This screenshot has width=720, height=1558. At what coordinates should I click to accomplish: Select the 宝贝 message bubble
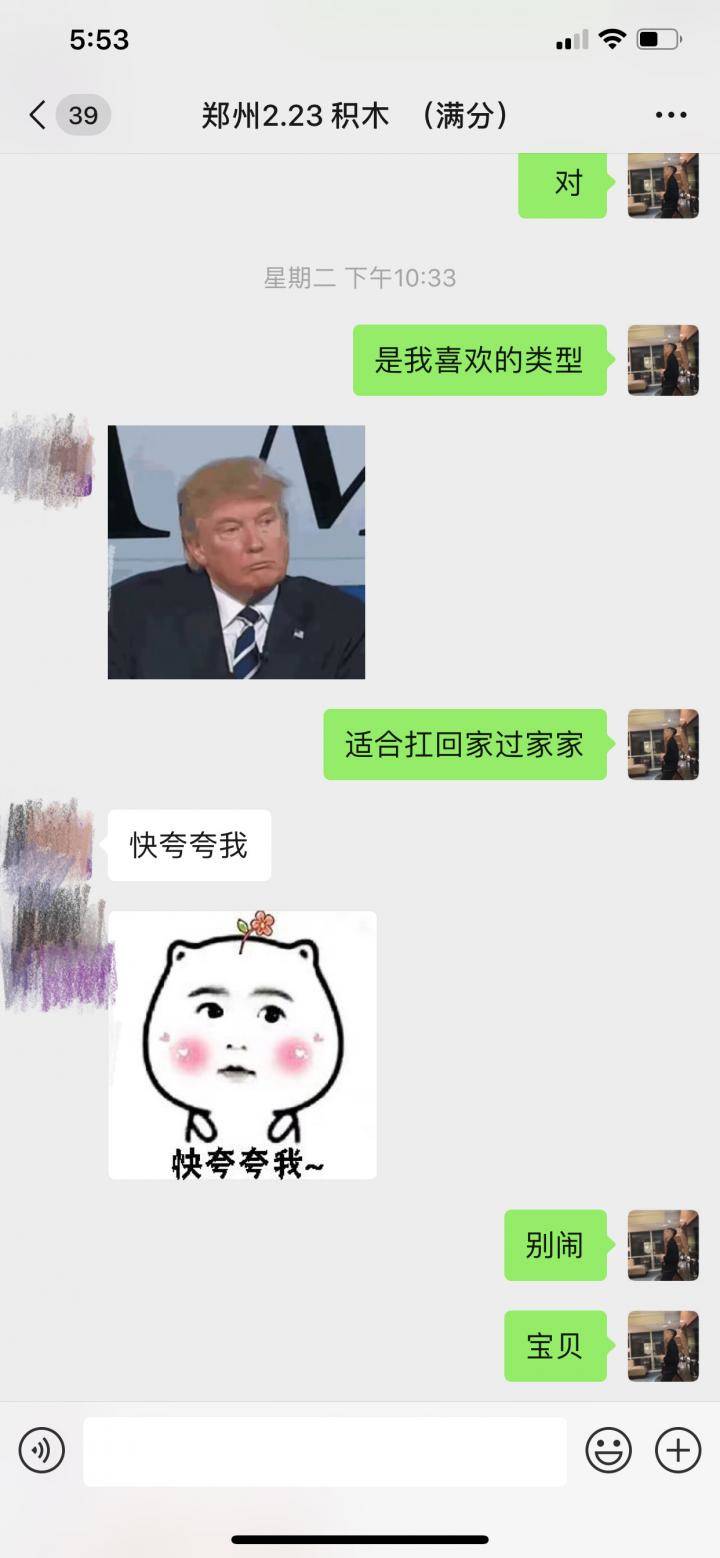[x=555, y=1345]
